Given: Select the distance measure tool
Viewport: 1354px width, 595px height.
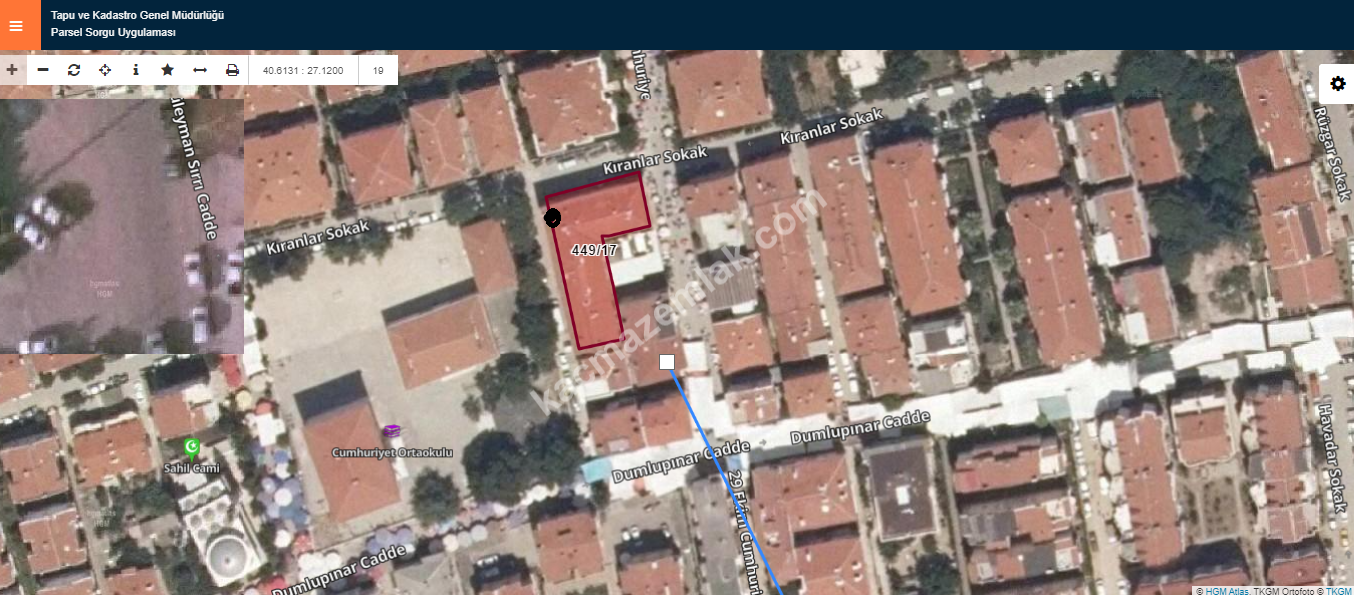Looking at the screenshot, I should tap(199, 70).
